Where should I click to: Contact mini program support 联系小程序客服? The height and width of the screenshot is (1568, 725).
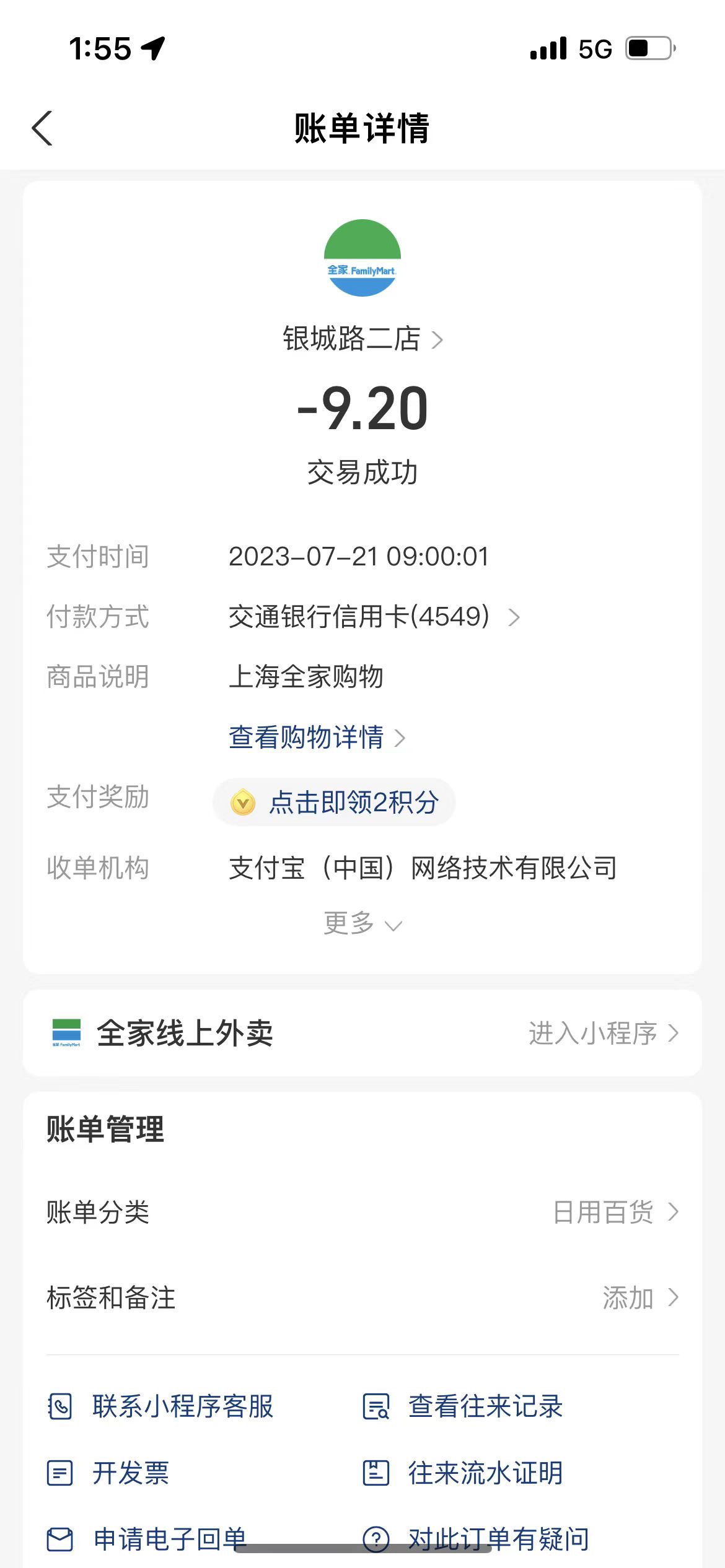click(x=160, y=1406)
